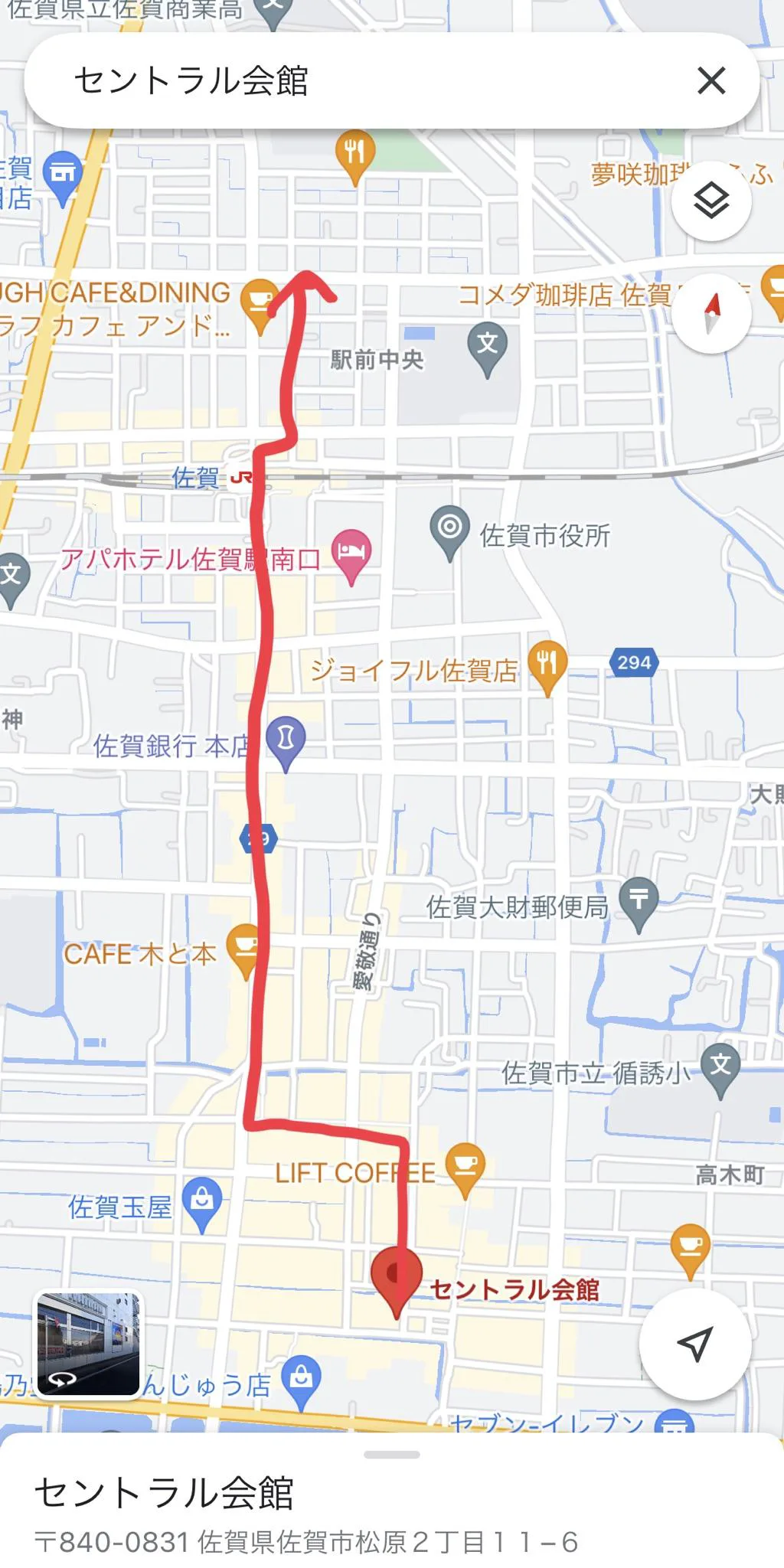784x1568 pixels.
Task: Open ジョイフル佐賀店 restaurant marker
Action: (547, 663)
